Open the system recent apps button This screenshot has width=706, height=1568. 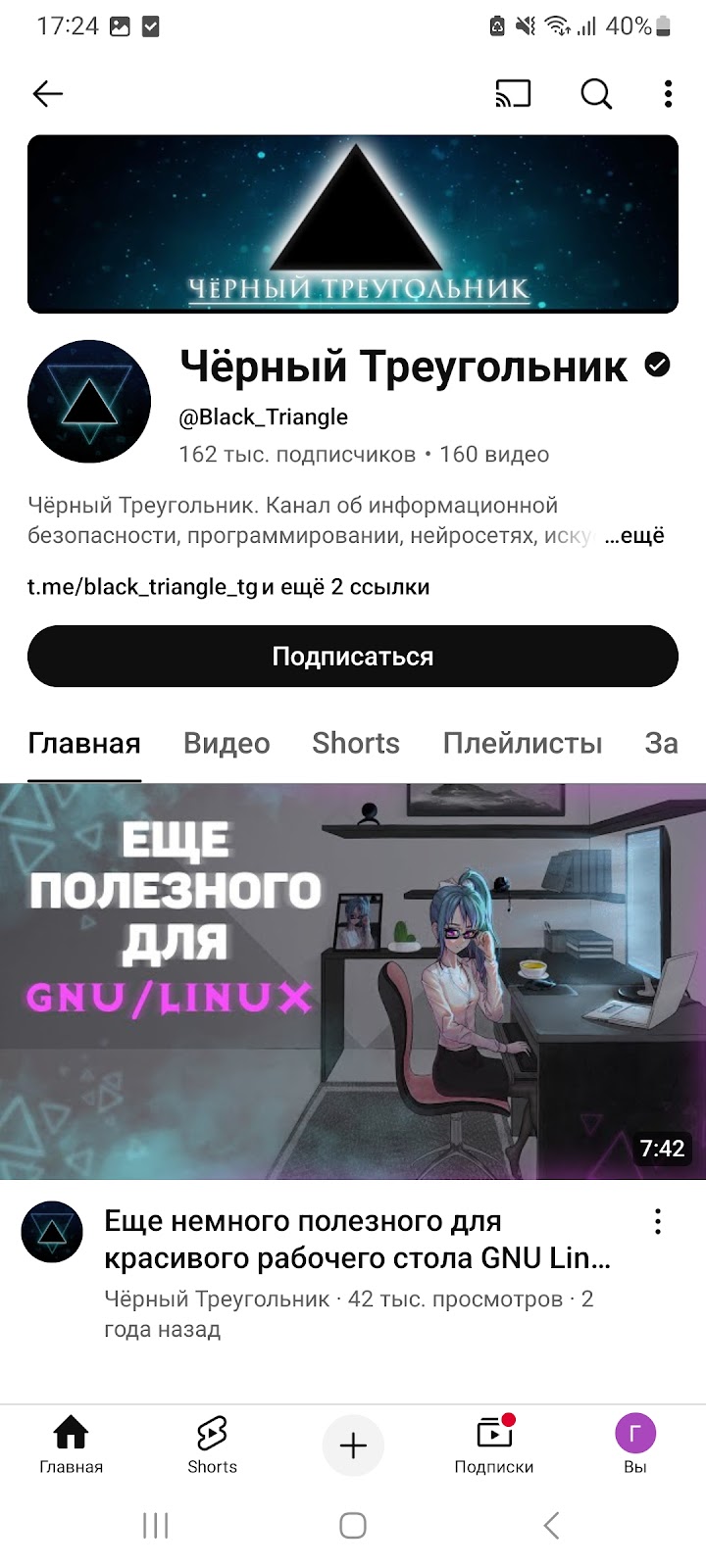coord(155,1525)
